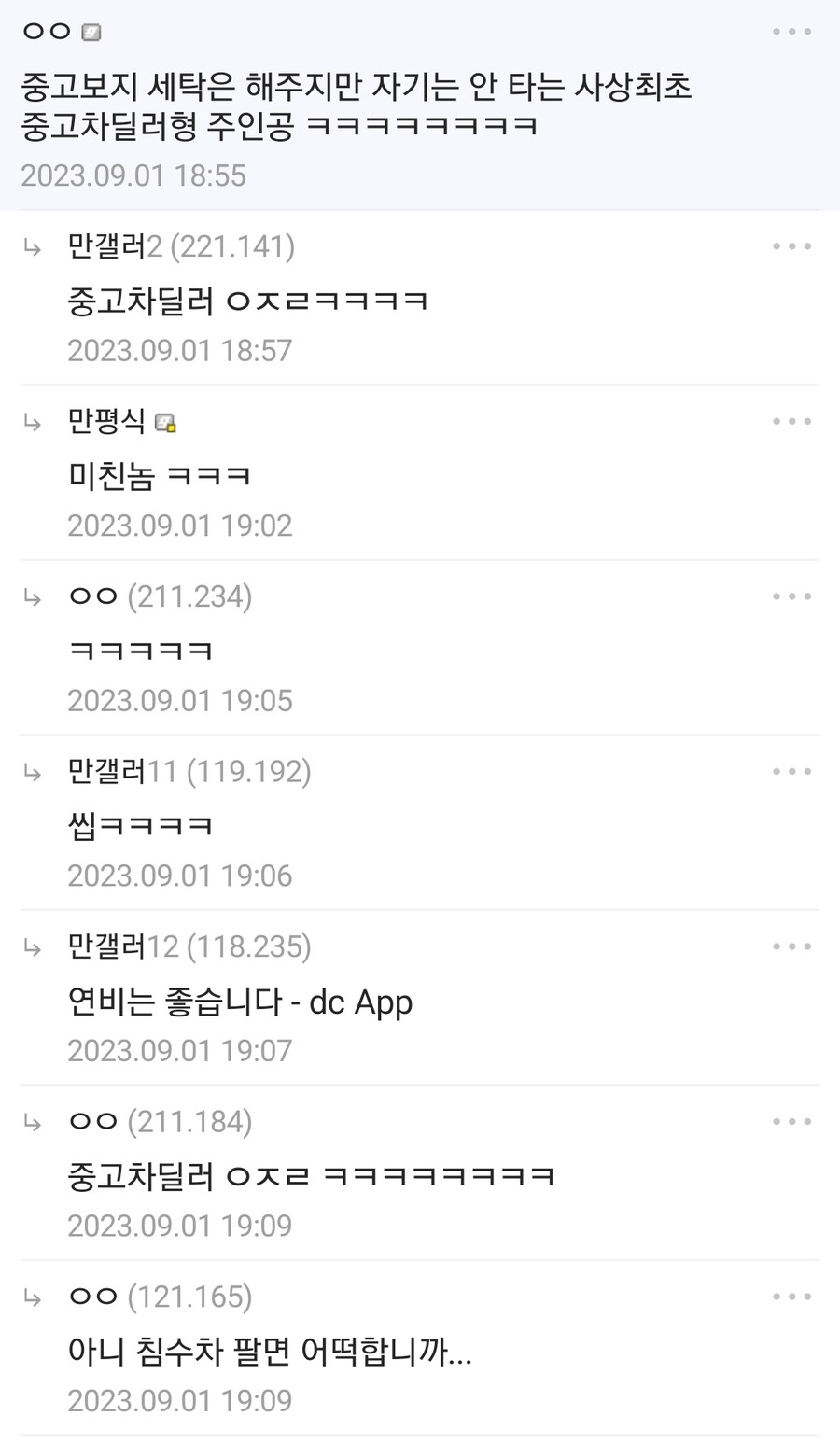Open the three-dot menu on 만갤러12's comment
Image resolution: width=840 pixels, height=1444 pixels.
click(790, 946)
